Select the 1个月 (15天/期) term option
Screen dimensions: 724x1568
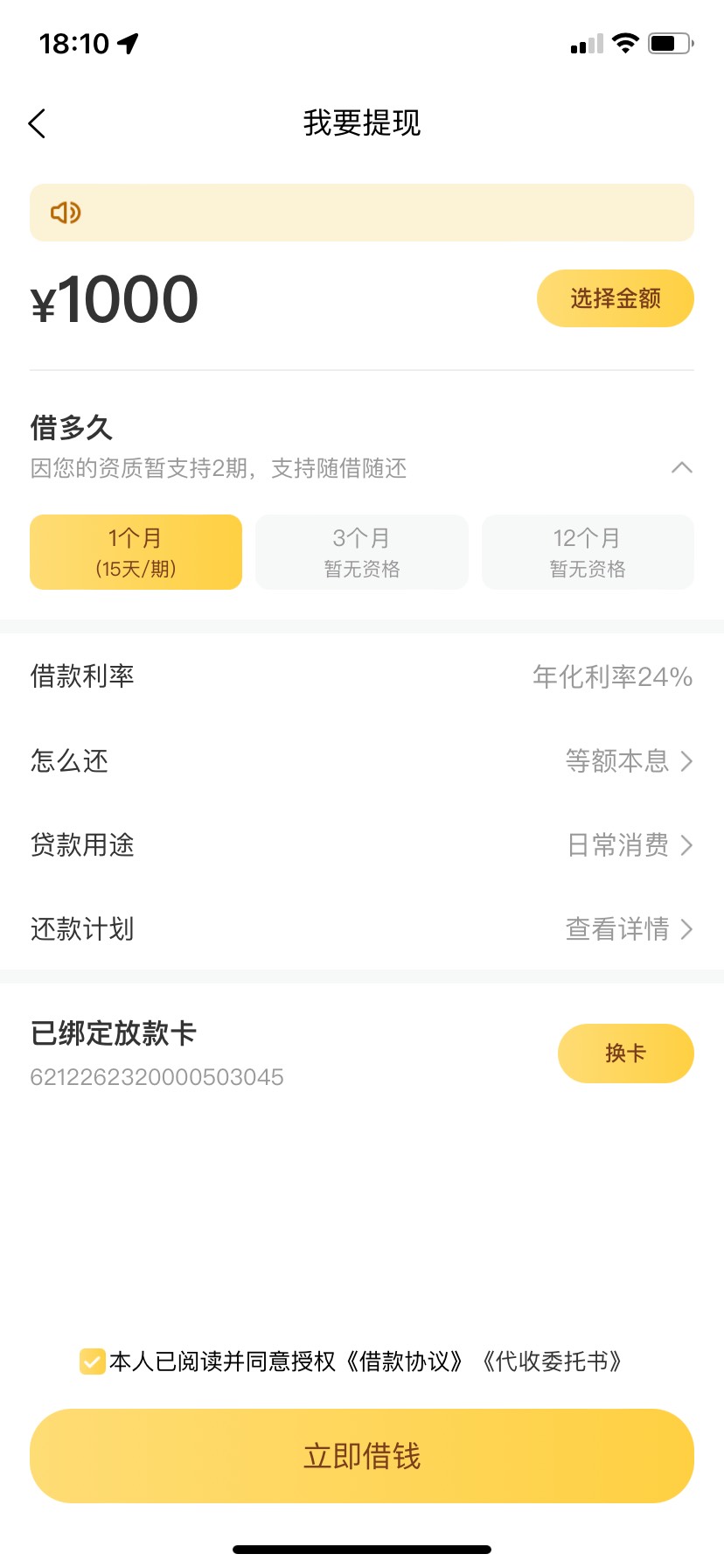tap(136, 552)
